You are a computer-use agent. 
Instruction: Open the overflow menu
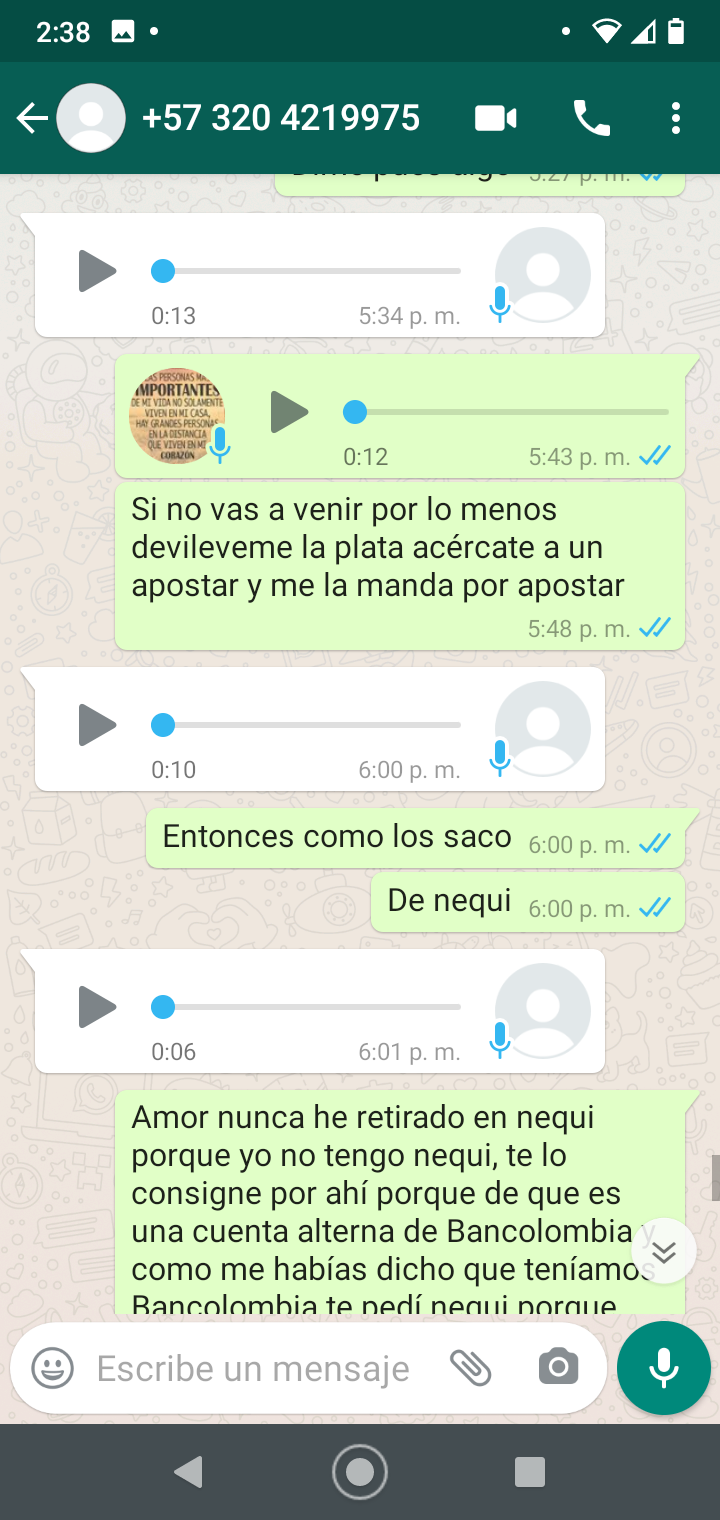point(676,119)
